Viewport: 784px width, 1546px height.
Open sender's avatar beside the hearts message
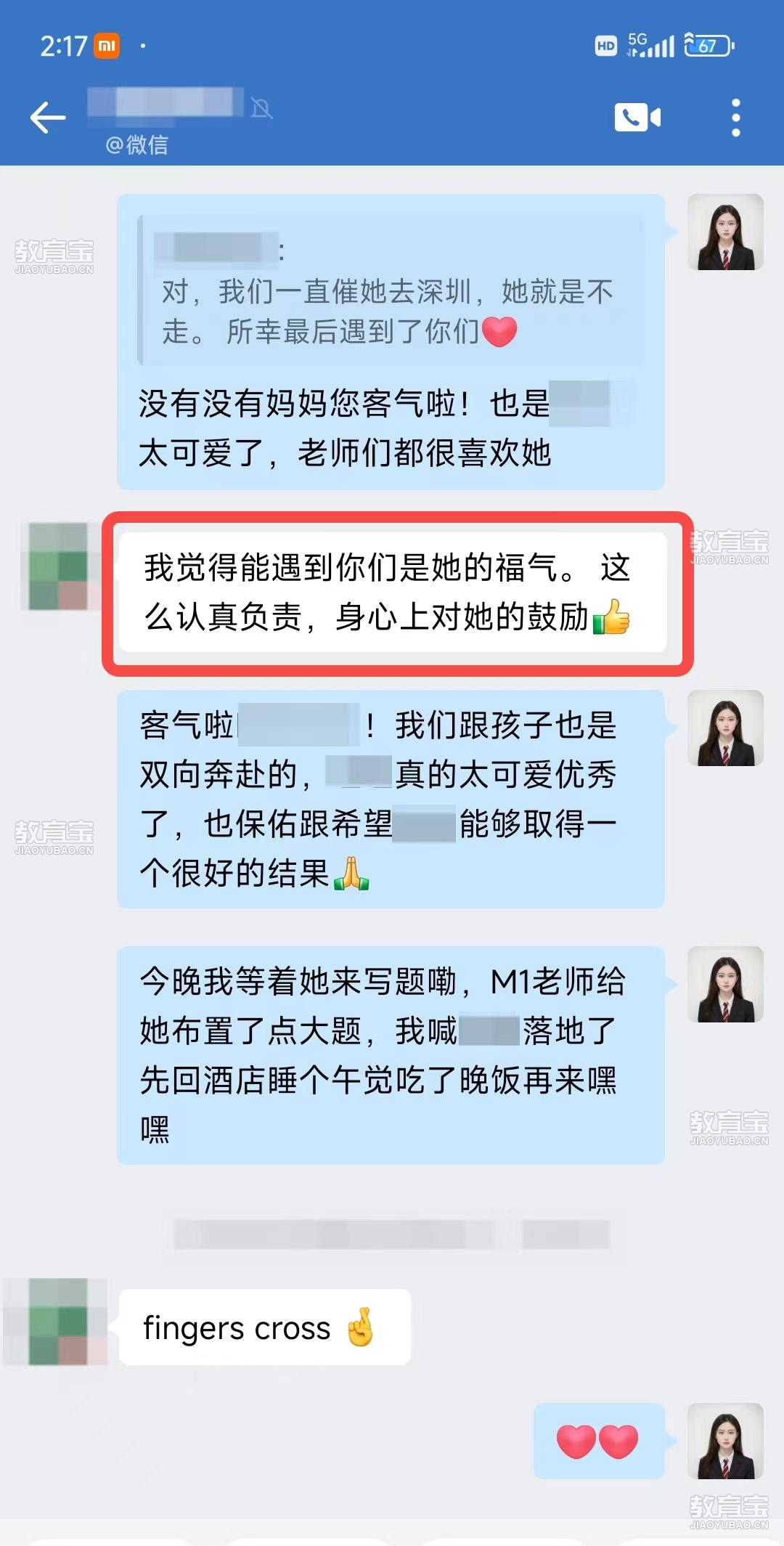pyautogui.click(x=725, y=1441)
